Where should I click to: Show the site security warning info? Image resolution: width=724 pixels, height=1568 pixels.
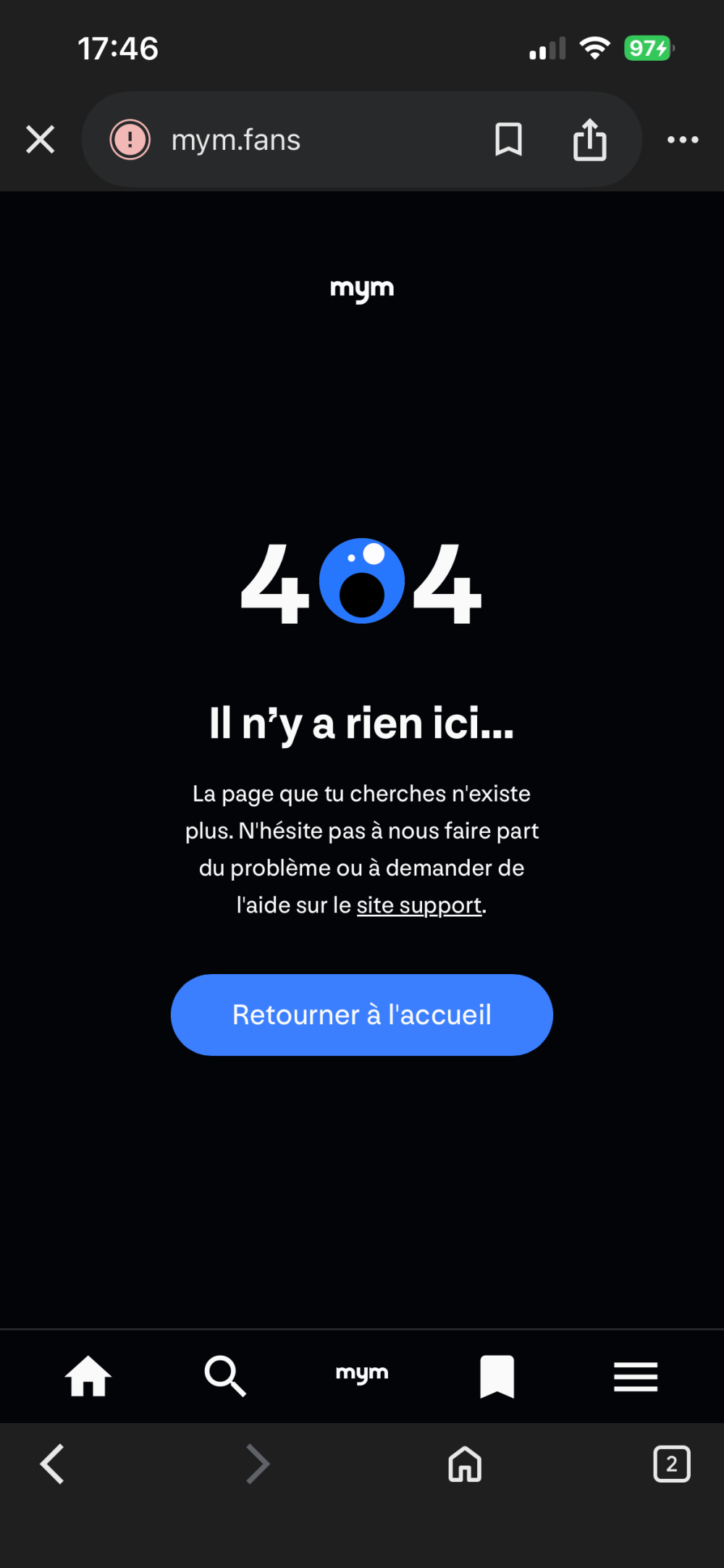pos(130,139)
